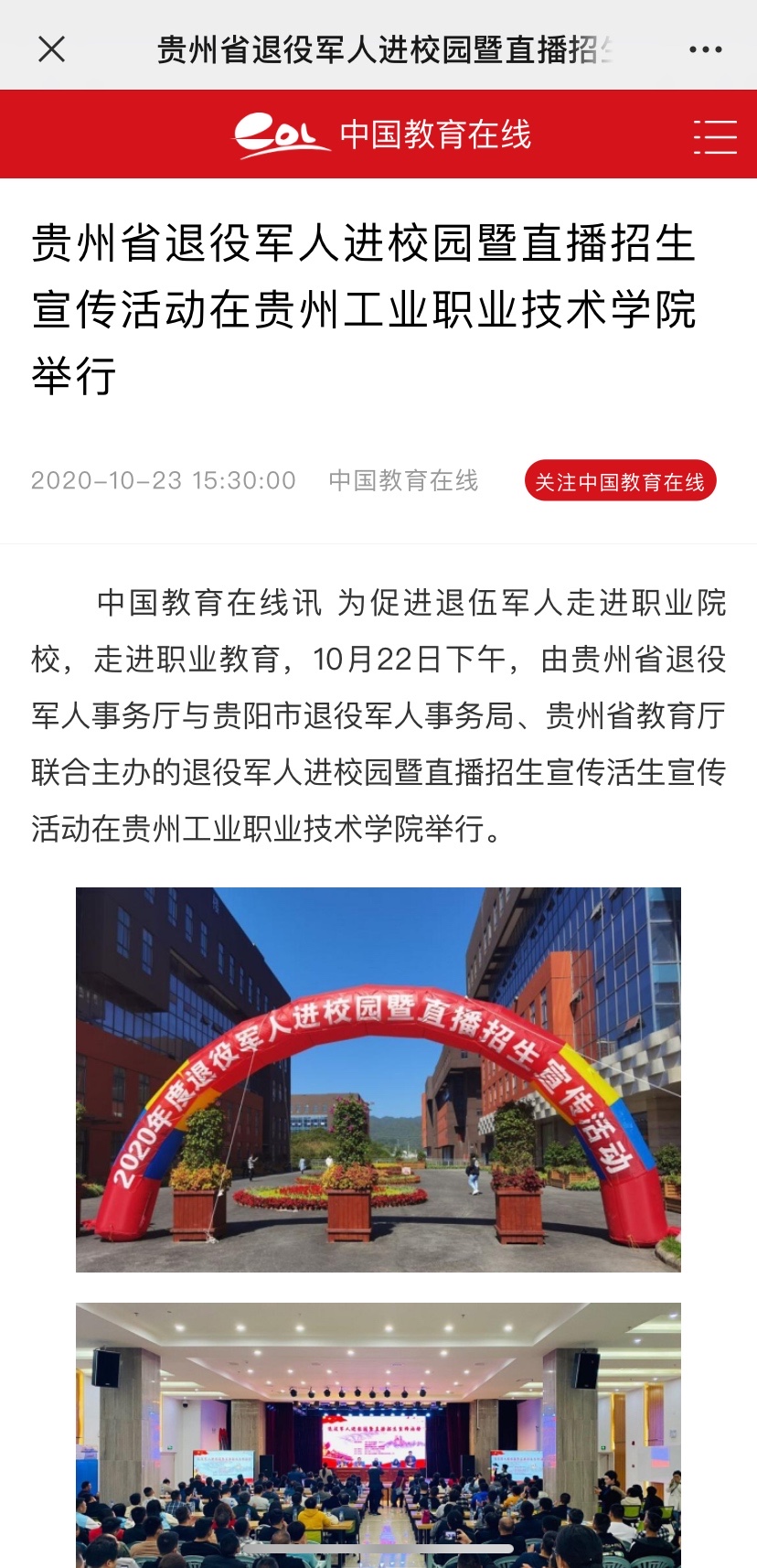View the inflatable arch photo
Image resolution: width=757 pixels, height=1568 pixels.
tap(378, 1079)
